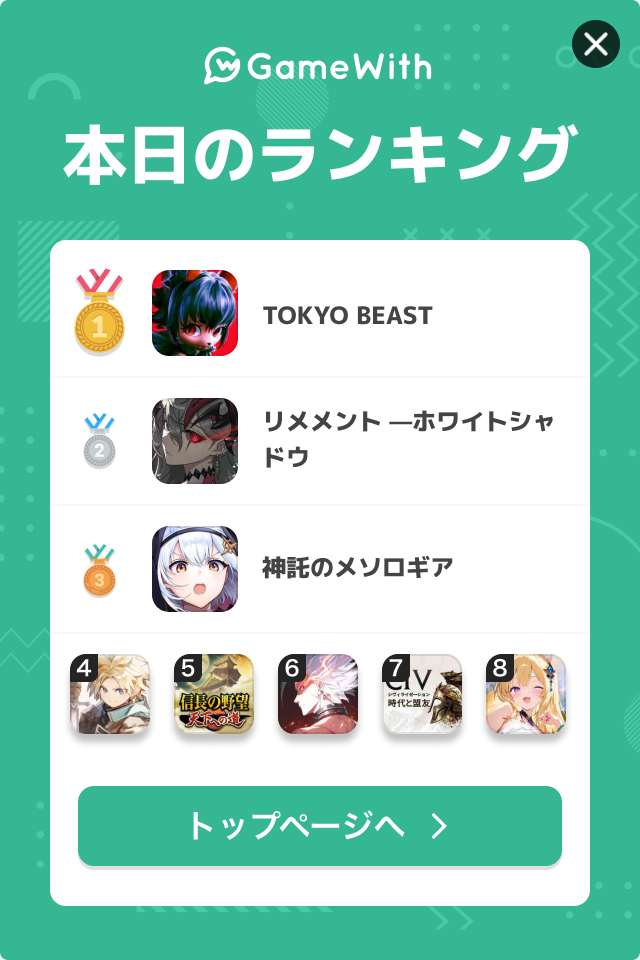
Task: Go to トップページへ button
Action: tap(320, 826)
